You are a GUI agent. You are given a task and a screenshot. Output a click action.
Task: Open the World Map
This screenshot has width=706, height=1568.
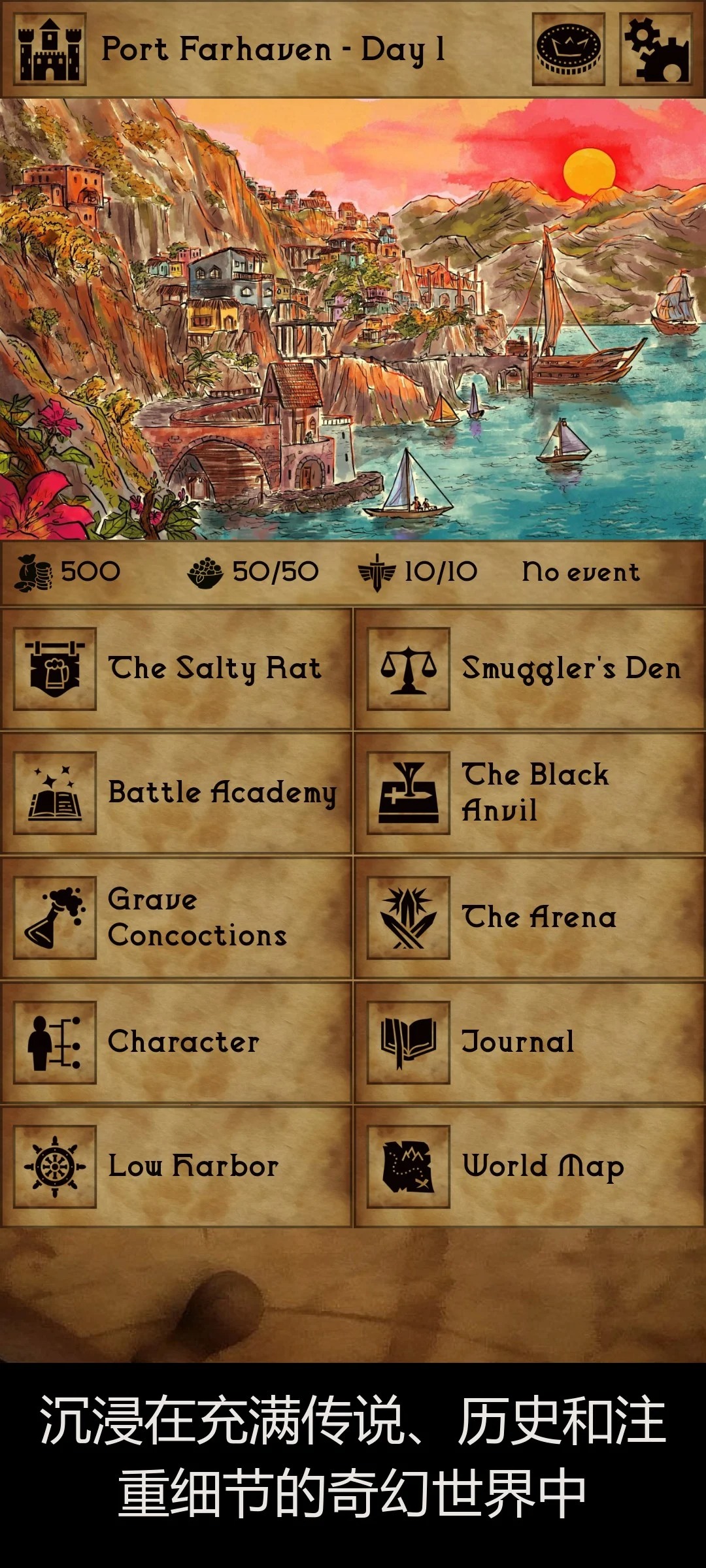(529, 1166)
